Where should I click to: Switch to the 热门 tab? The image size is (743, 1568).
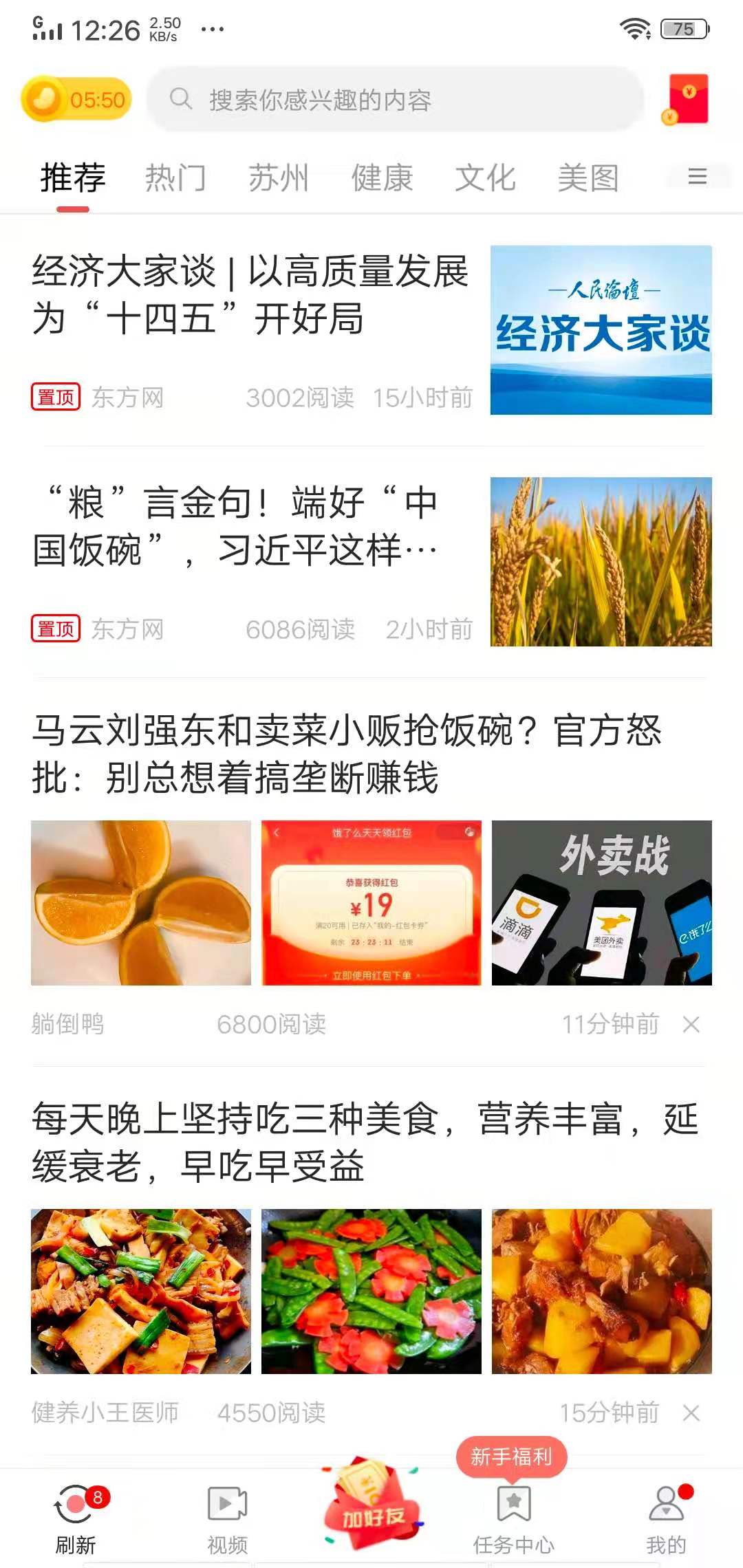point(175,177)
